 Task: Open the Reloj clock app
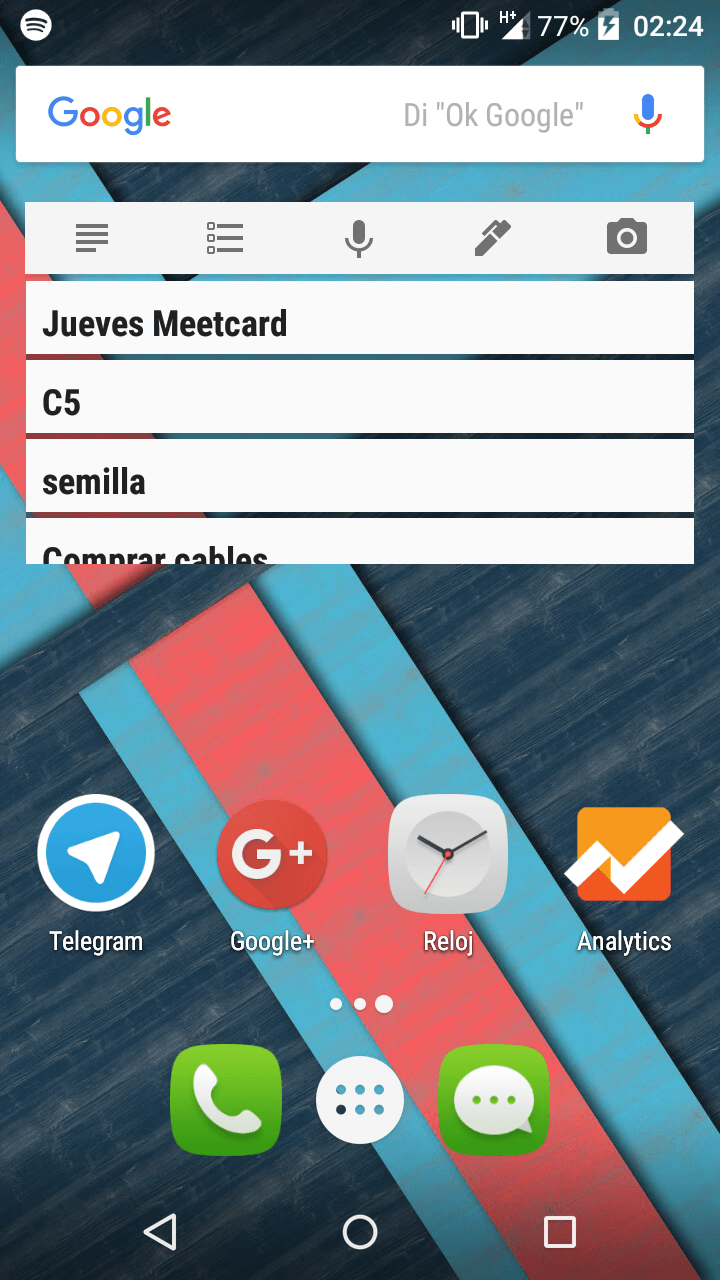(448, 855)
